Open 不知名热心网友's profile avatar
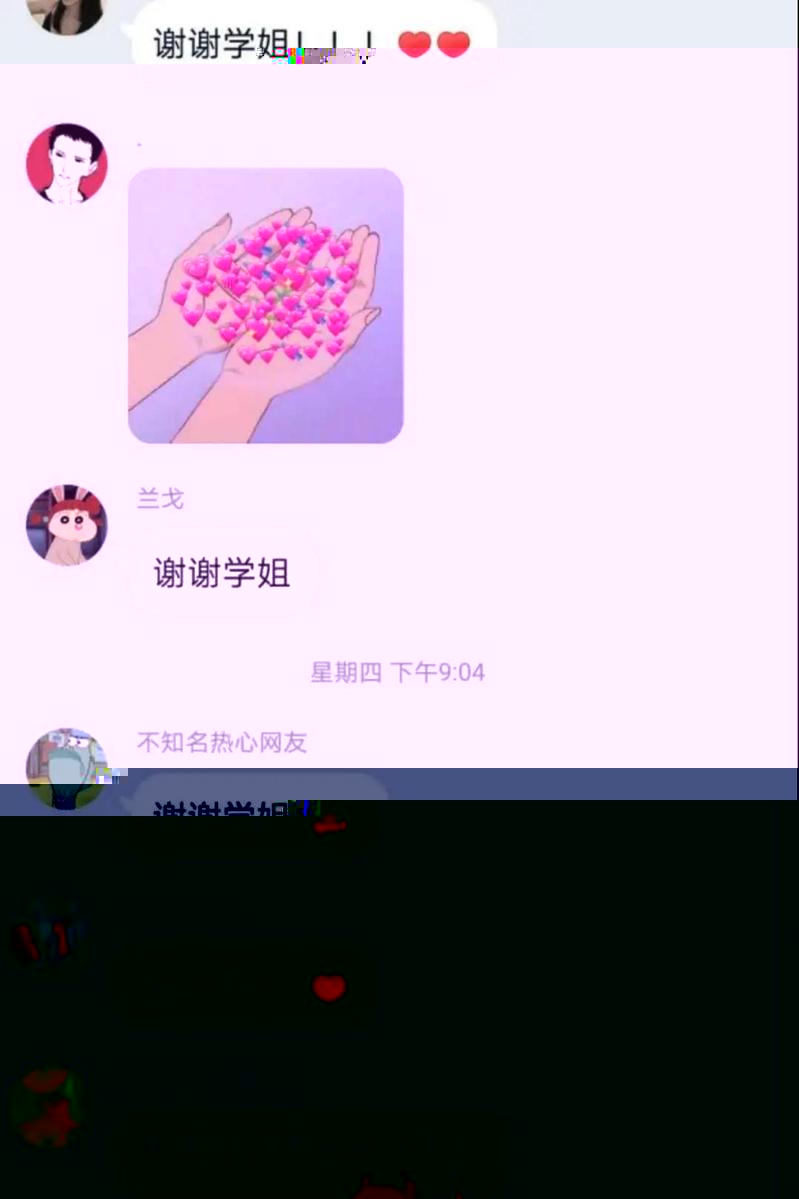Viewport: 799px width, 1199px height. tap(66, 768)
